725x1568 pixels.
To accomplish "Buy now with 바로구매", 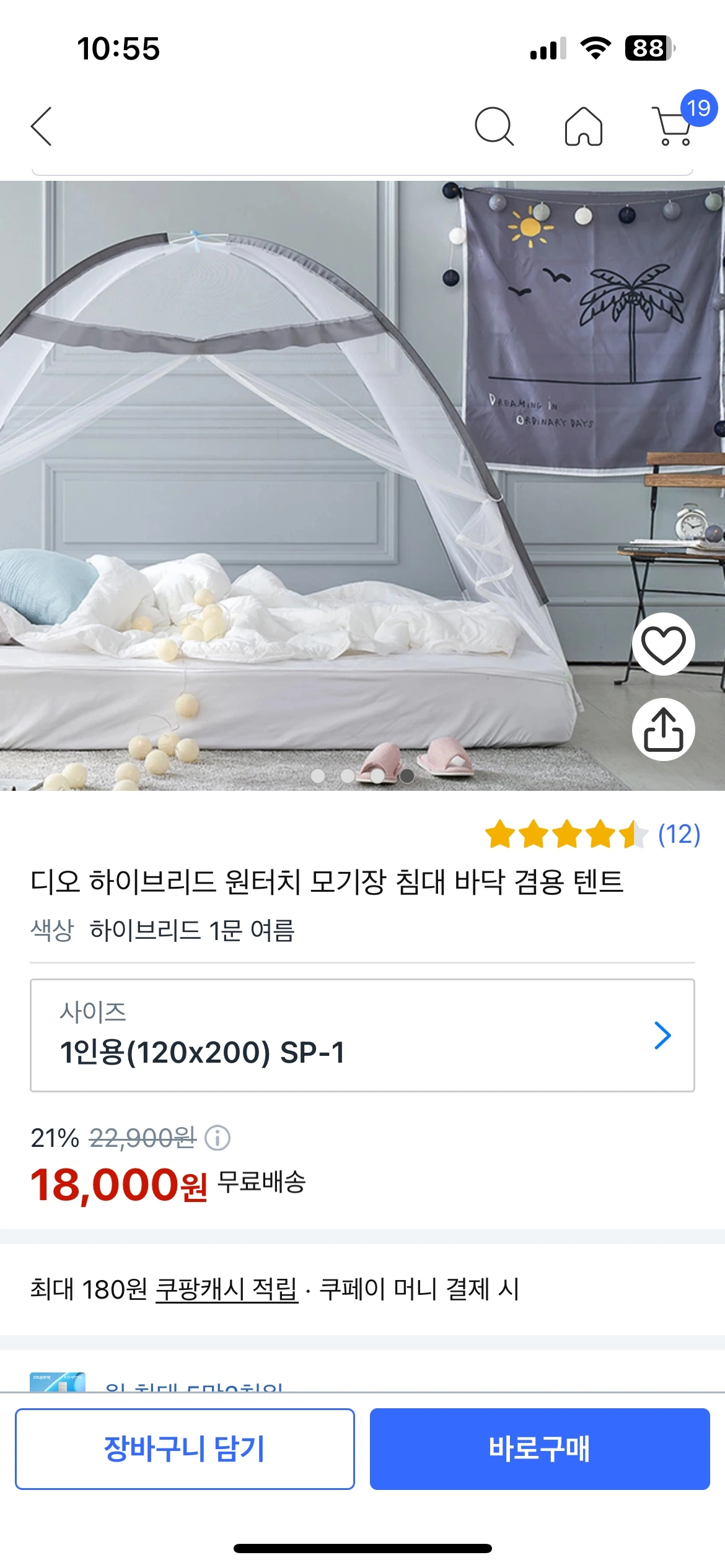I will click(540, 1449).
